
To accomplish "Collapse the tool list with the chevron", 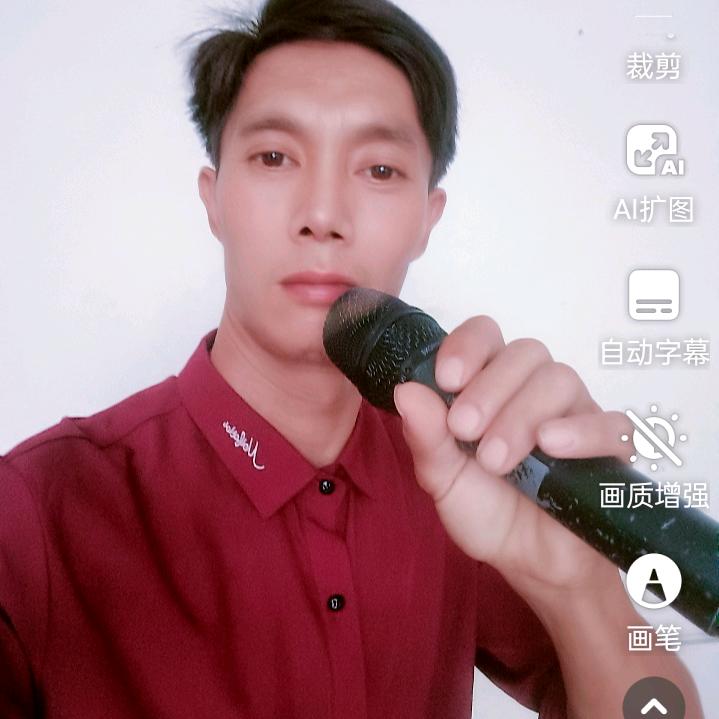I will (653, 699).
